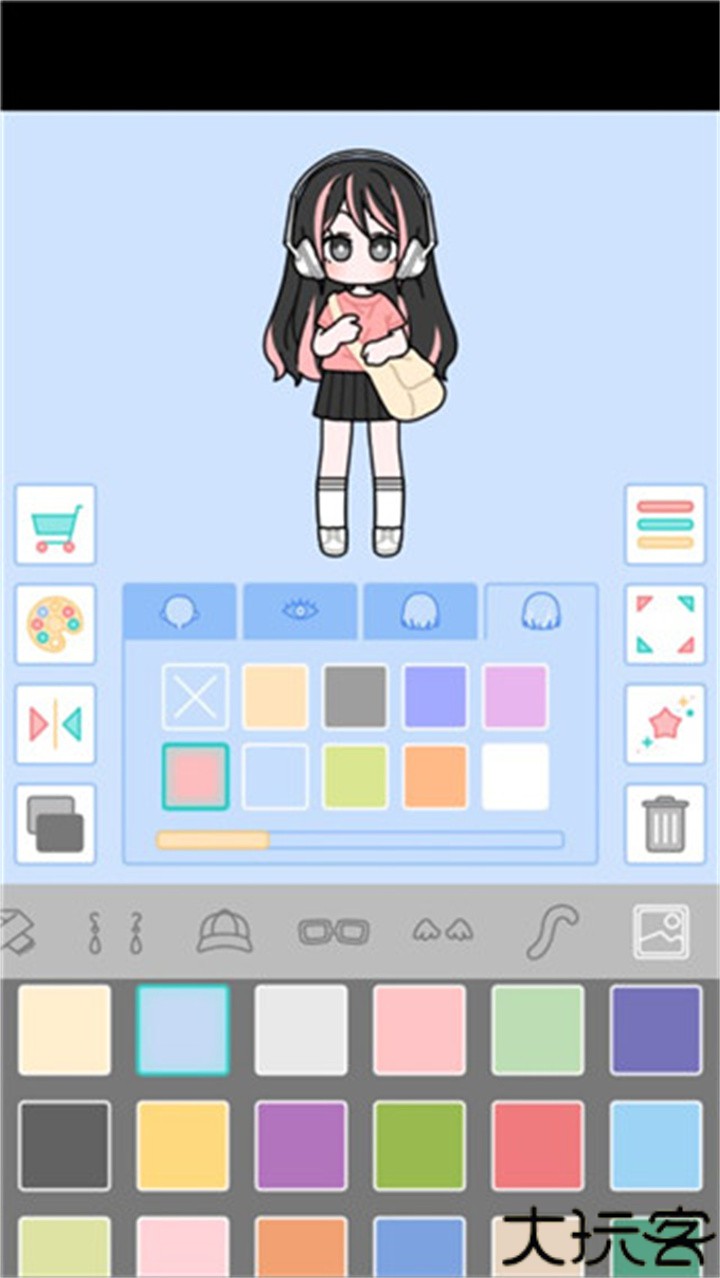Select the glasses accessory category
This screenshot has width=720, height=1278.
333,932
